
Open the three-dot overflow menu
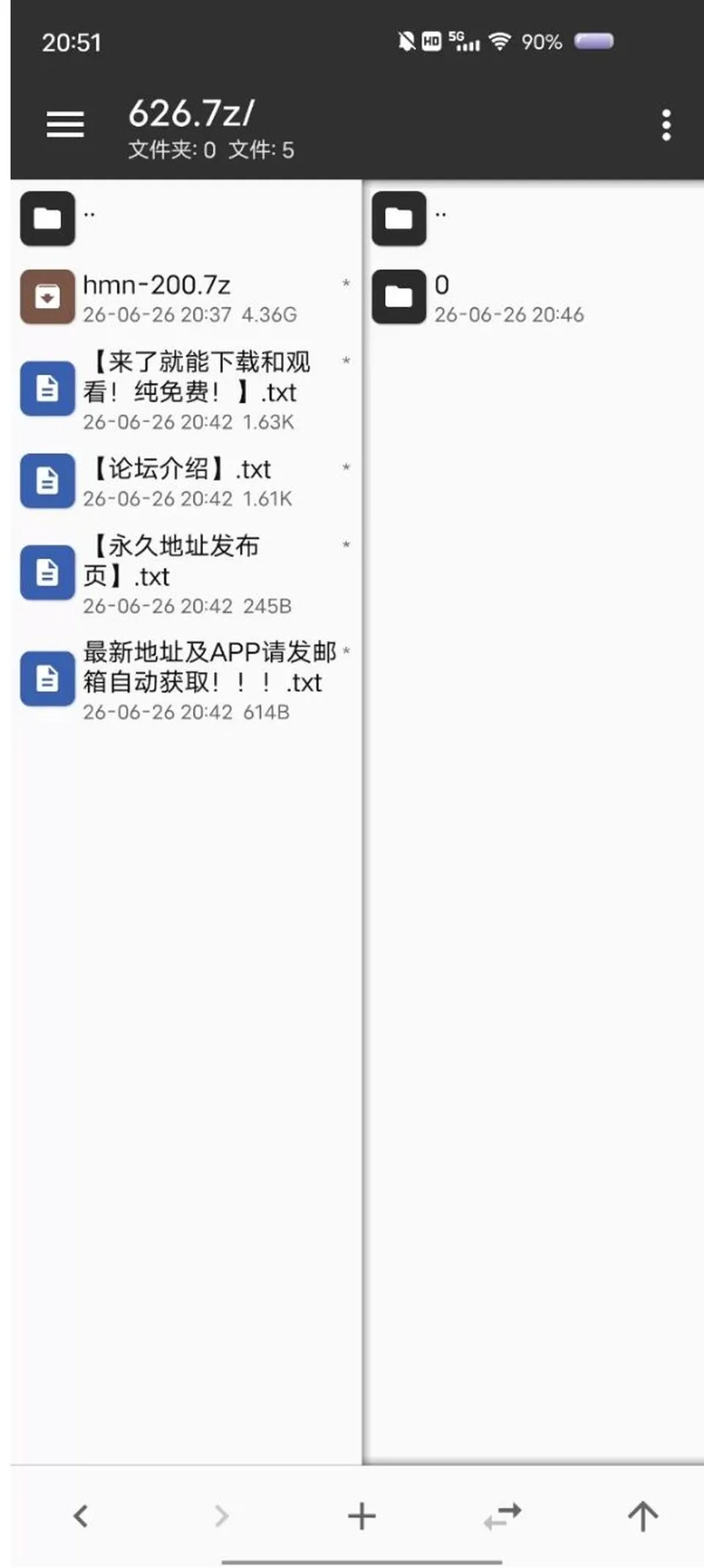click(x=666, y=125)
